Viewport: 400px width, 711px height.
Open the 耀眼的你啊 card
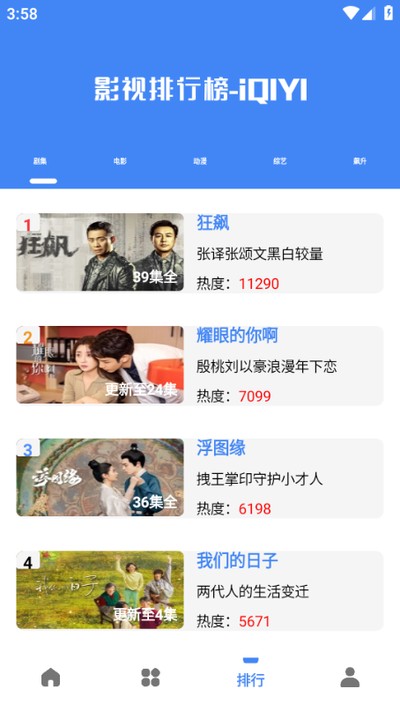tap(200, 365)
